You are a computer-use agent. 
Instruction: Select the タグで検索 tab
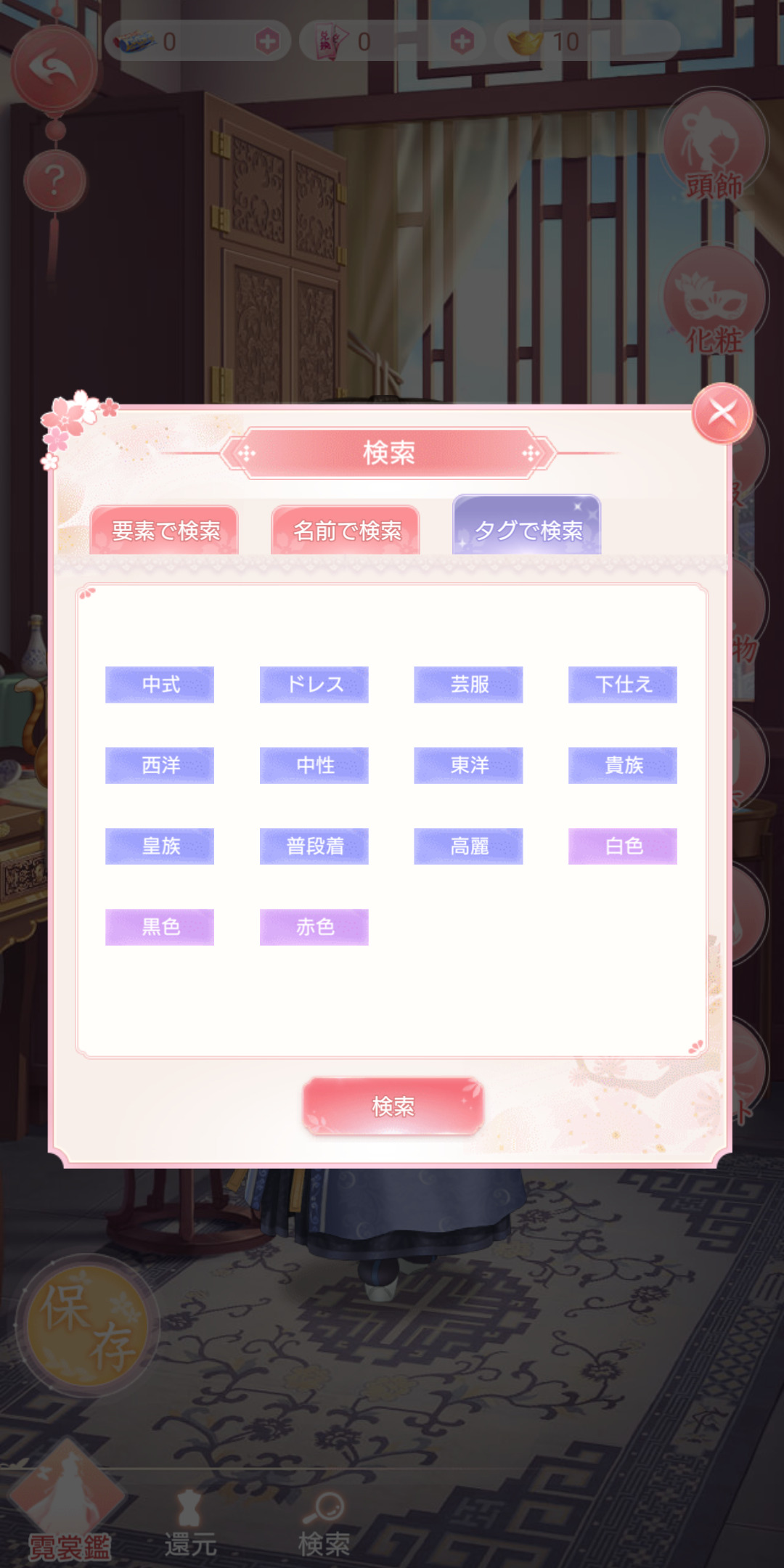tap(527, 528)
